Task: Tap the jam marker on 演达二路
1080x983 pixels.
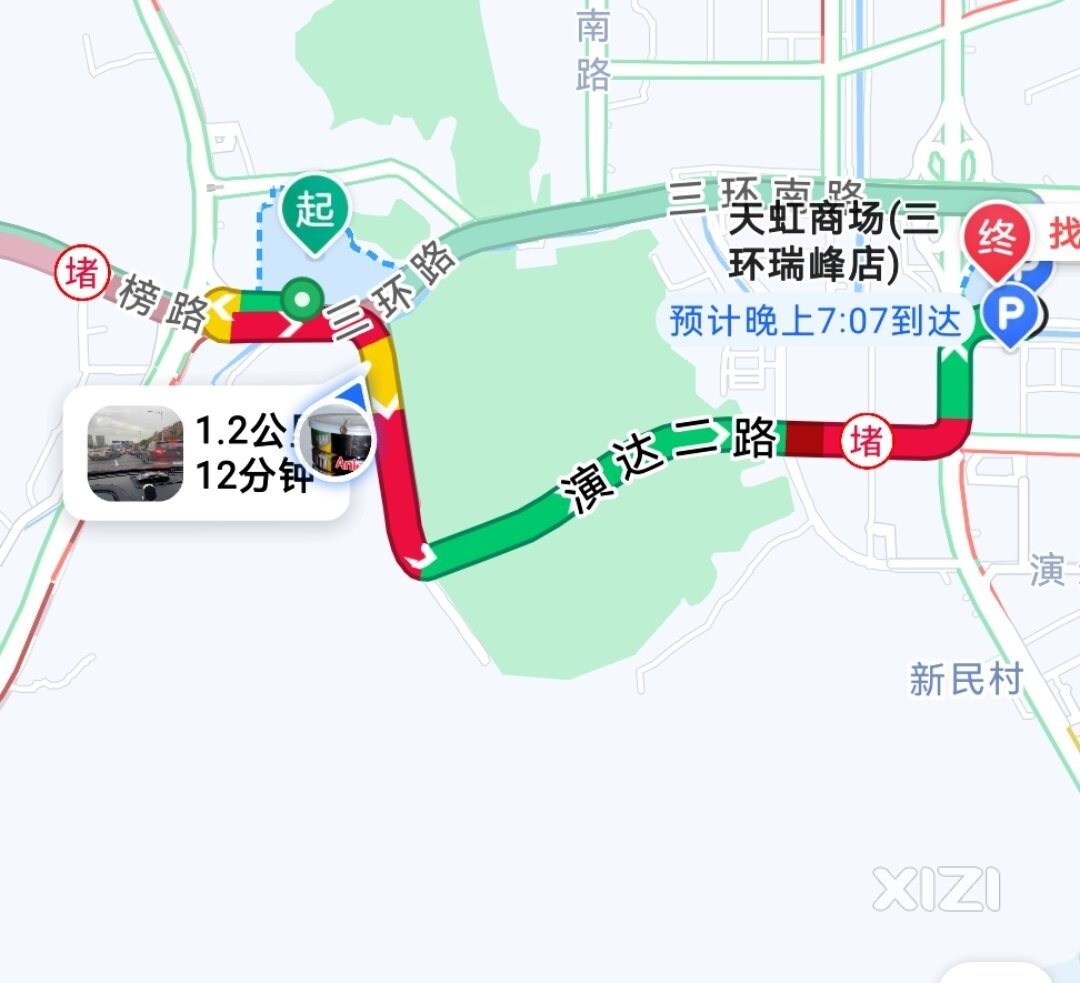Action: coord(866,441)
